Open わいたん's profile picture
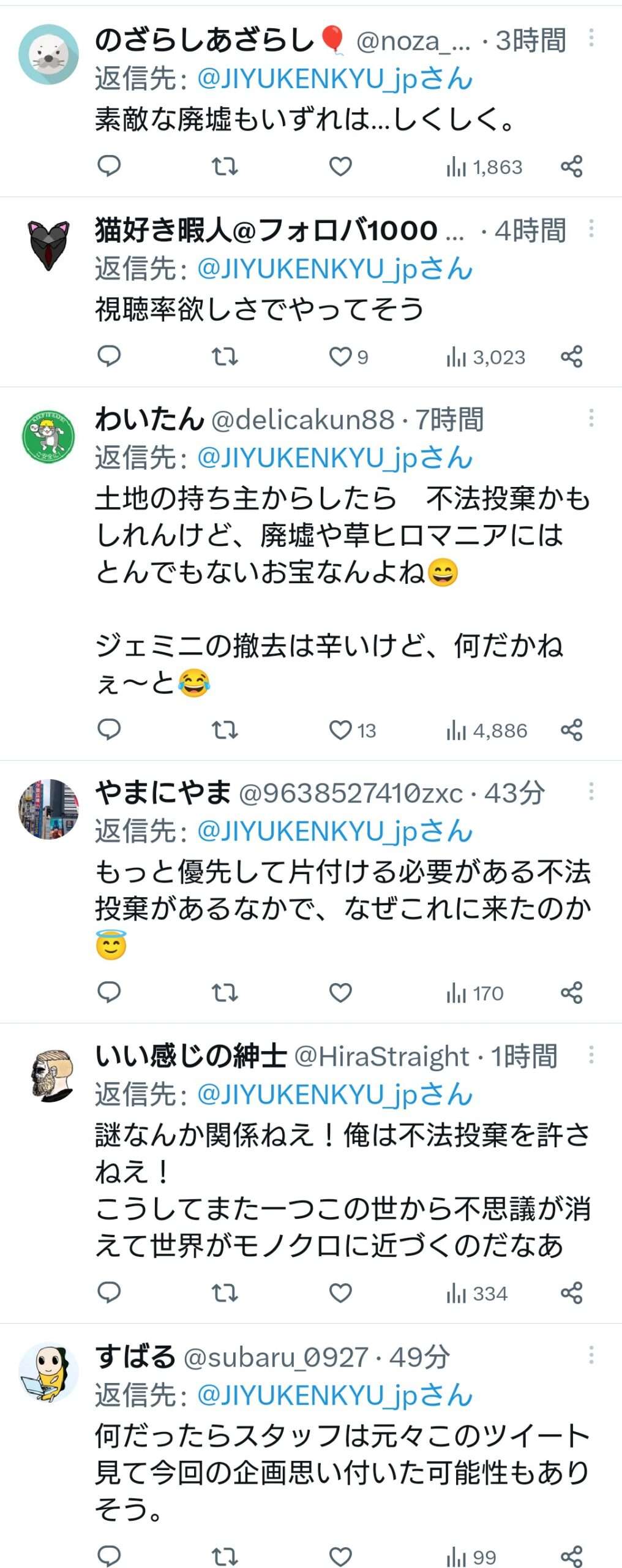Screen dimensions: 622x1568 tap(48, 436)
